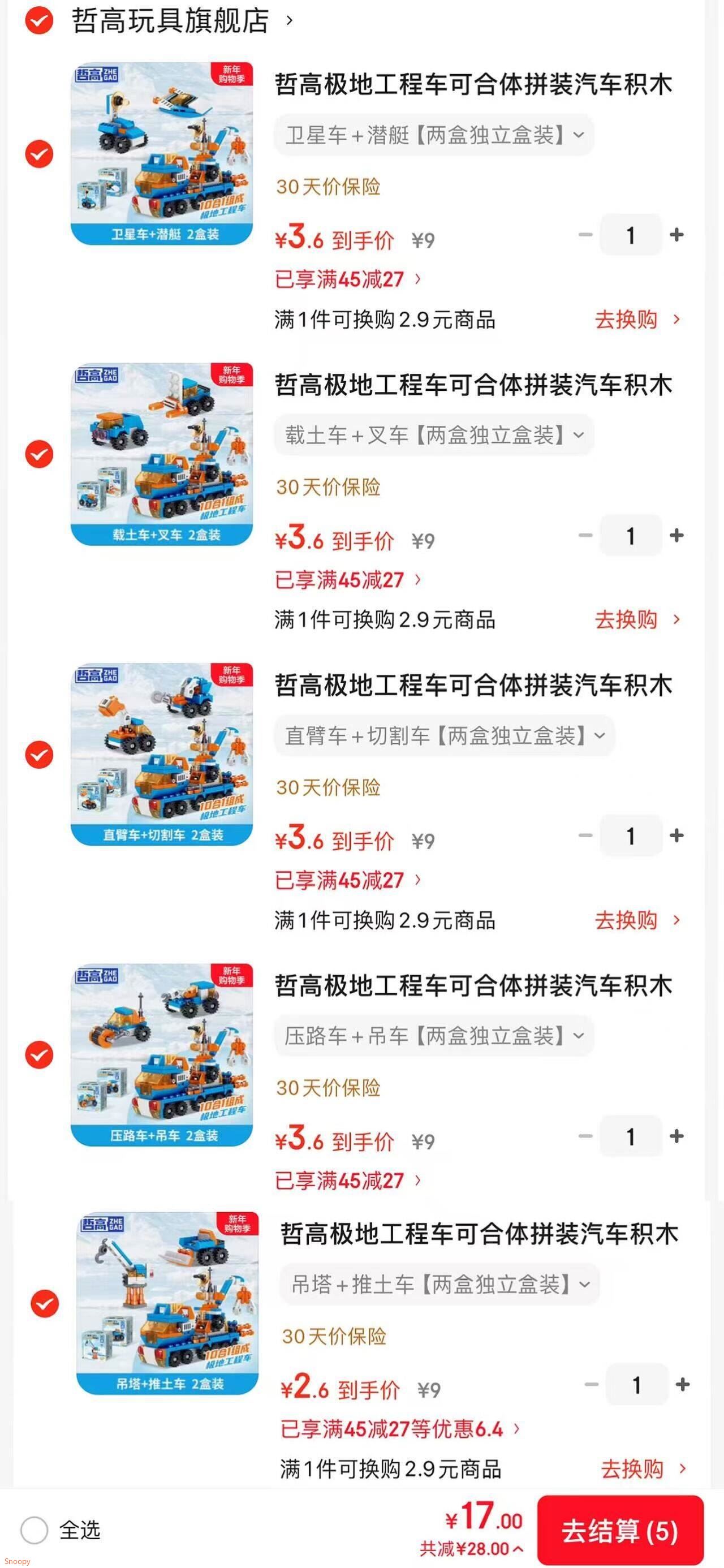The height and width of the screenshot is (1568, 724).
Task: Change the 卫星车+潜艇 variant dropdown
Action: coord(434,135)
